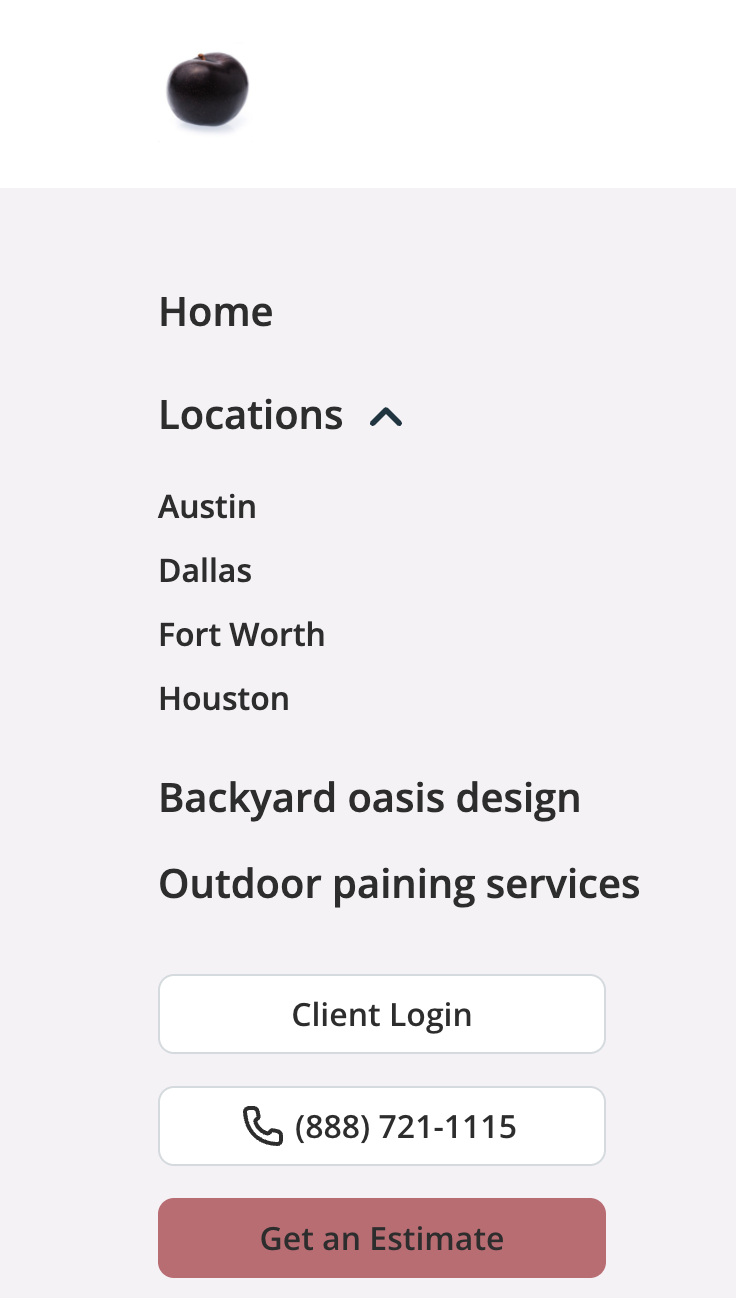
Task: Collapse the Locations submenu
Action: tap(385, 416)
